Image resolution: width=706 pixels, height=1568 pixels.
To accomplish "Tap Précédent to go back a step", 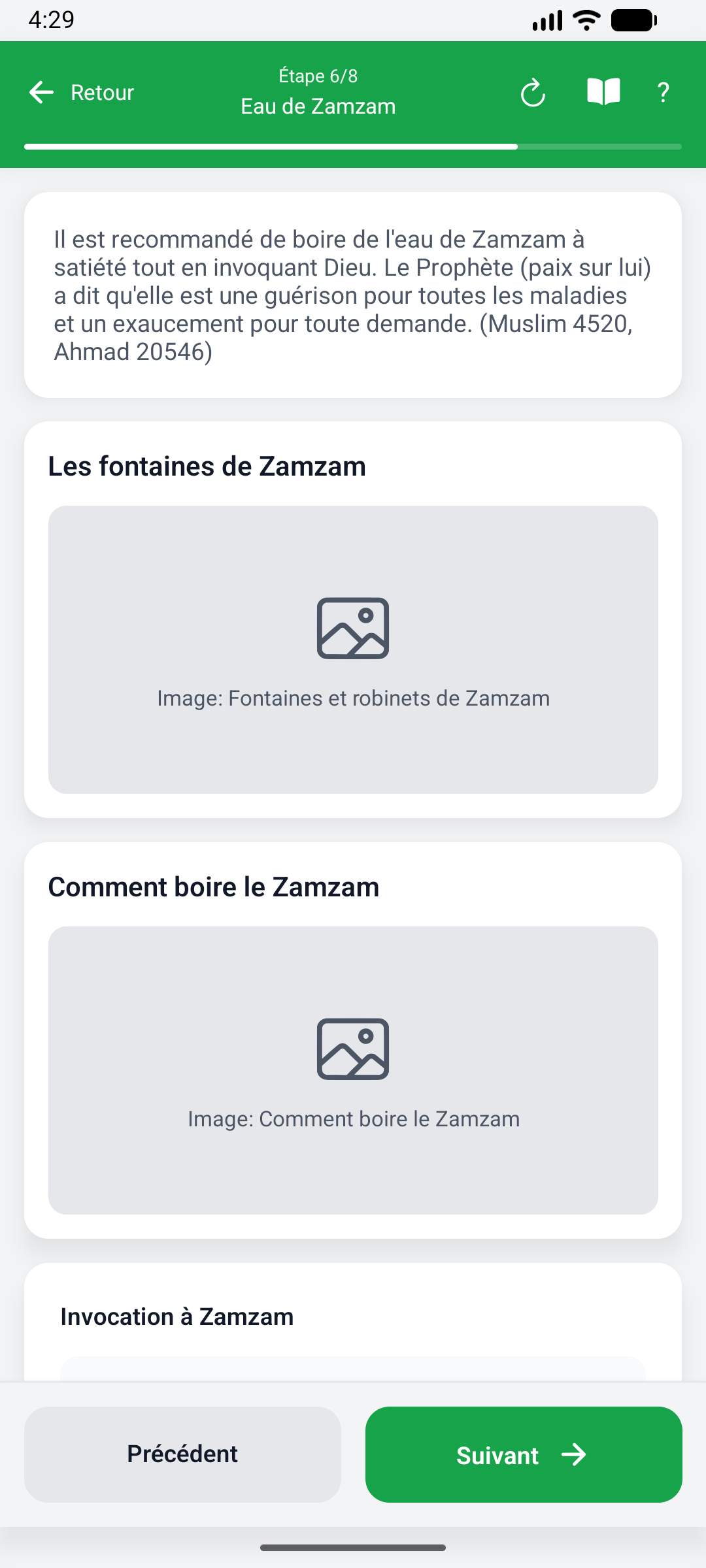I will 182,1454.
